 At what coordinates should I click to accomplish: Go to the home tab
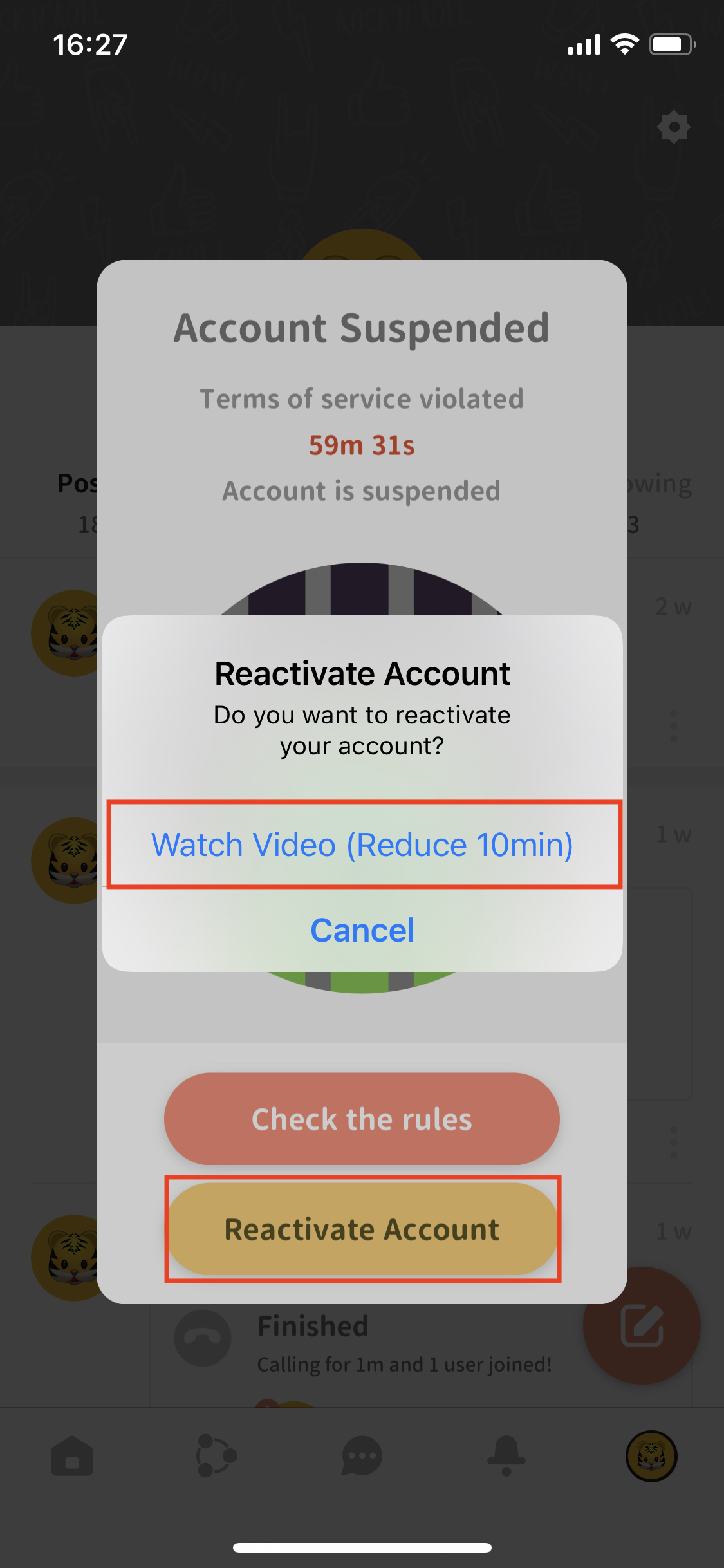click(72, 1456)
